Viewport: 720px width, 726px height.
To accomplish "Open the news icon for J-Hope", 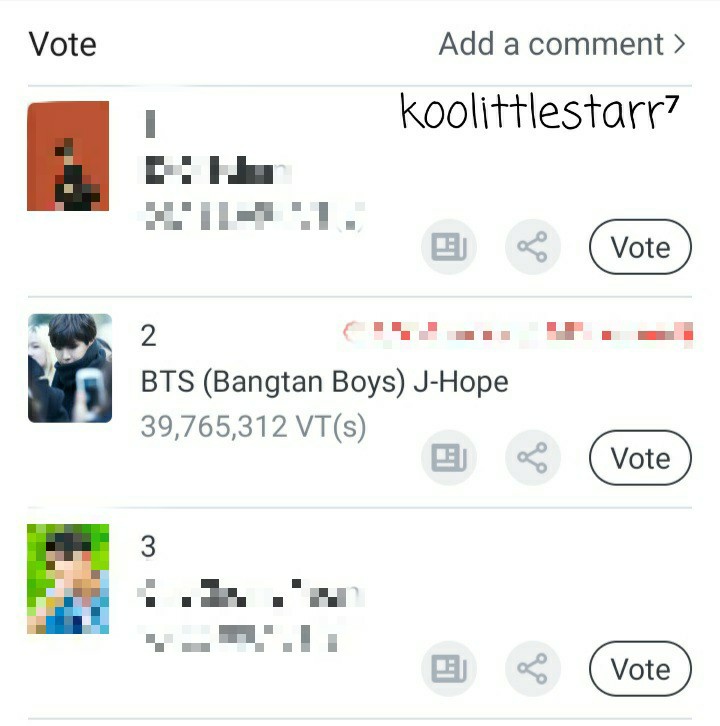I will 449,458.
